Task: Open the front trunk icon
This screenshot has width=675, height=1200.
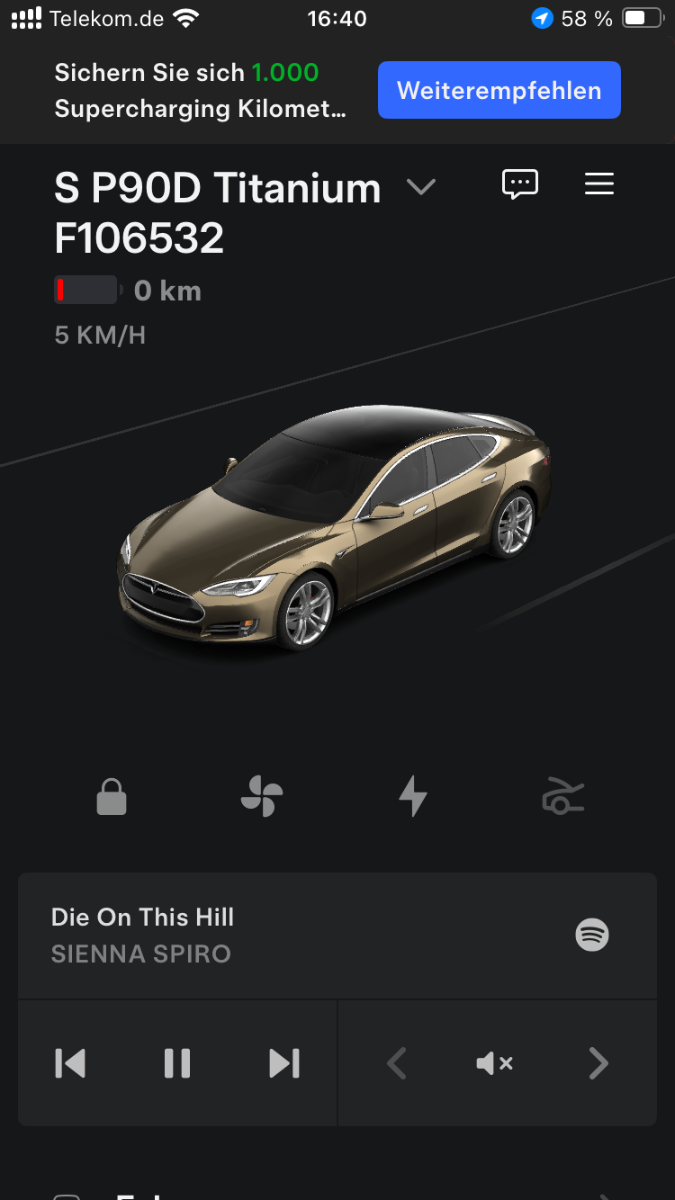Action: (562, 797)
